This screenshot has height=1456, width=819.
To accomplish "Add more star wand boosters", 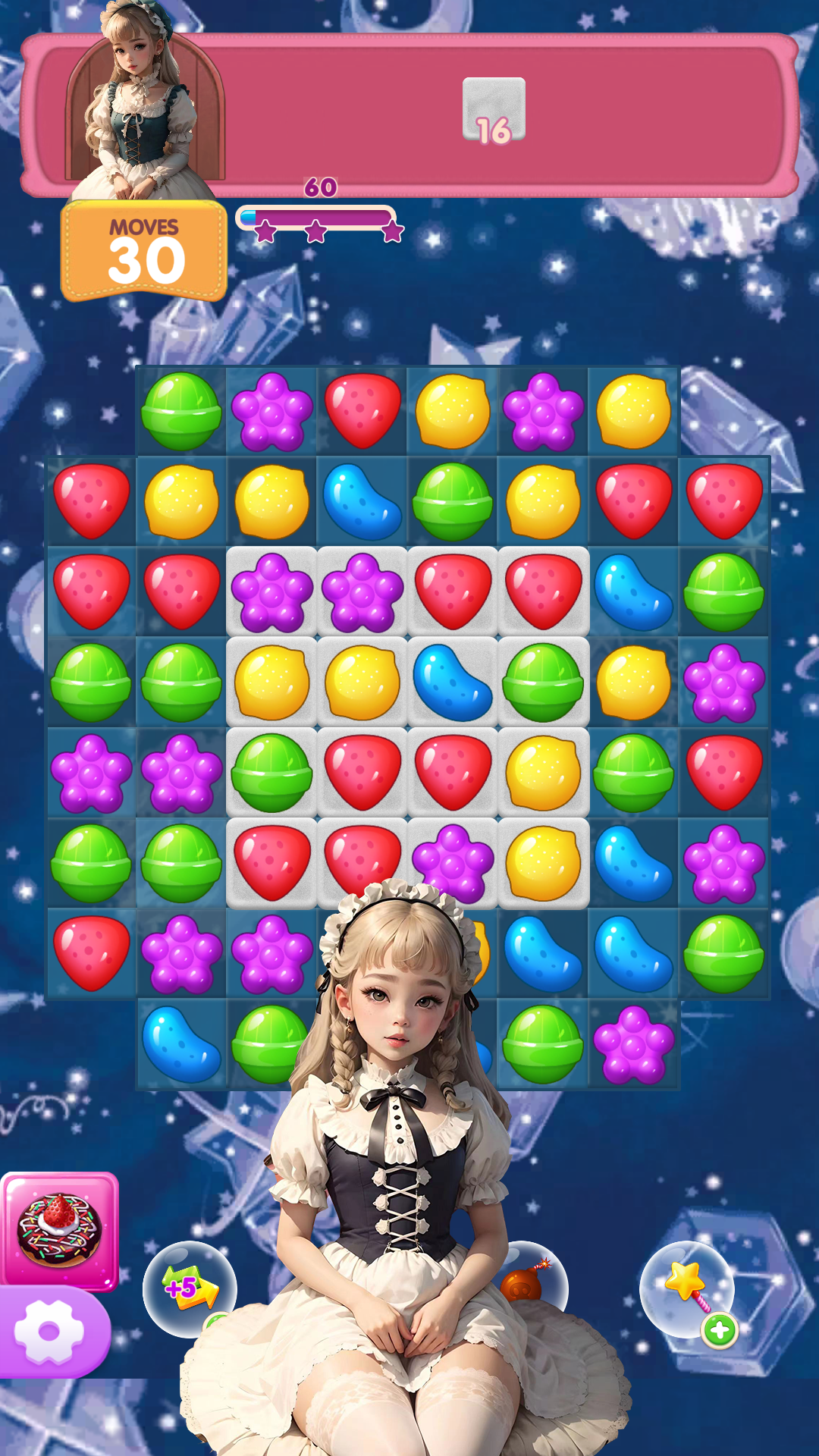I will 720,1330.
